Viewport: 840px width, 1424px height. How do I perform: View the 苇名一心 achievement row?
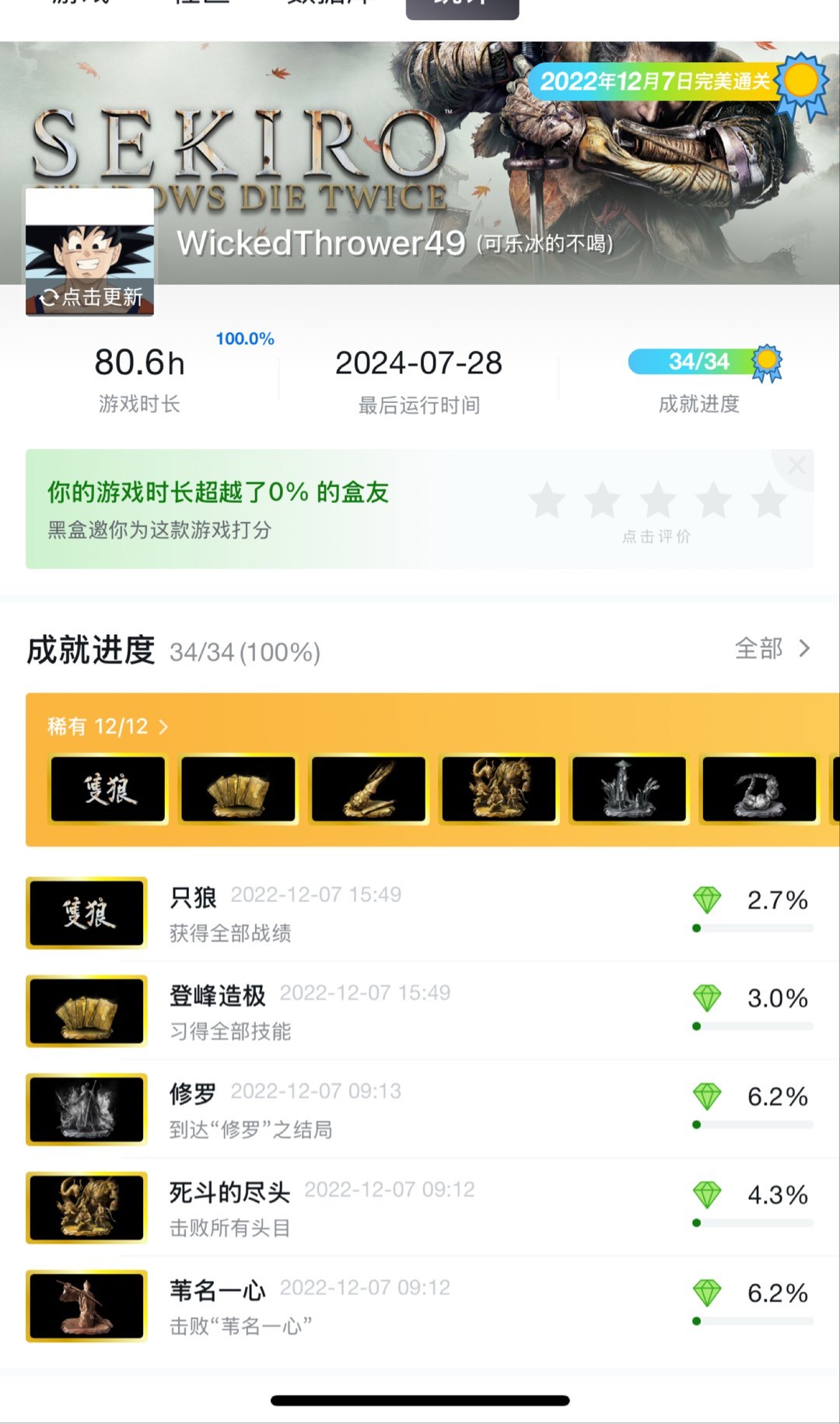pos(420,1306)
